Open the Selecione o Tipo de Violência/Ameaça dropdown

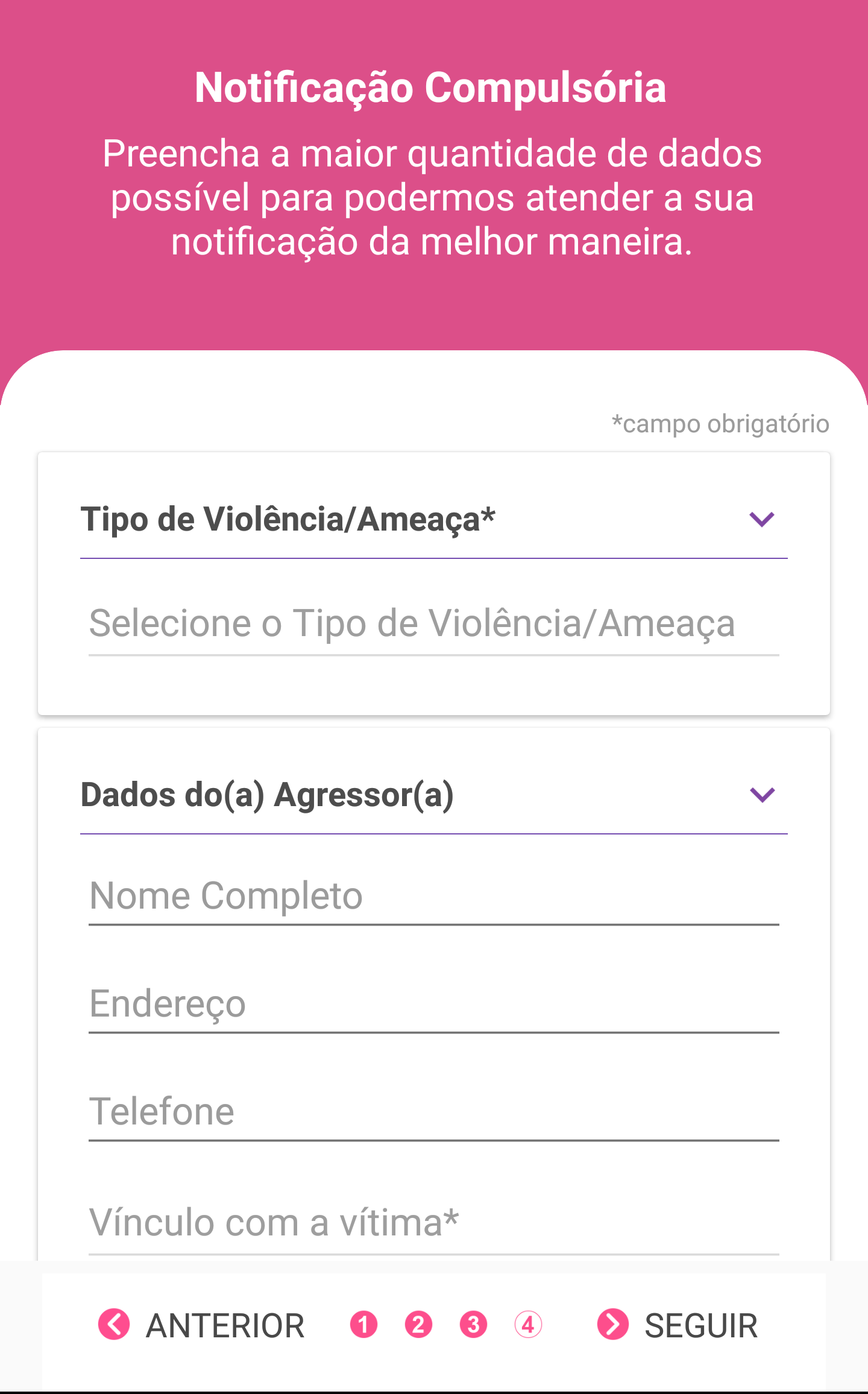pyautogui.click(x=434, y=625)
